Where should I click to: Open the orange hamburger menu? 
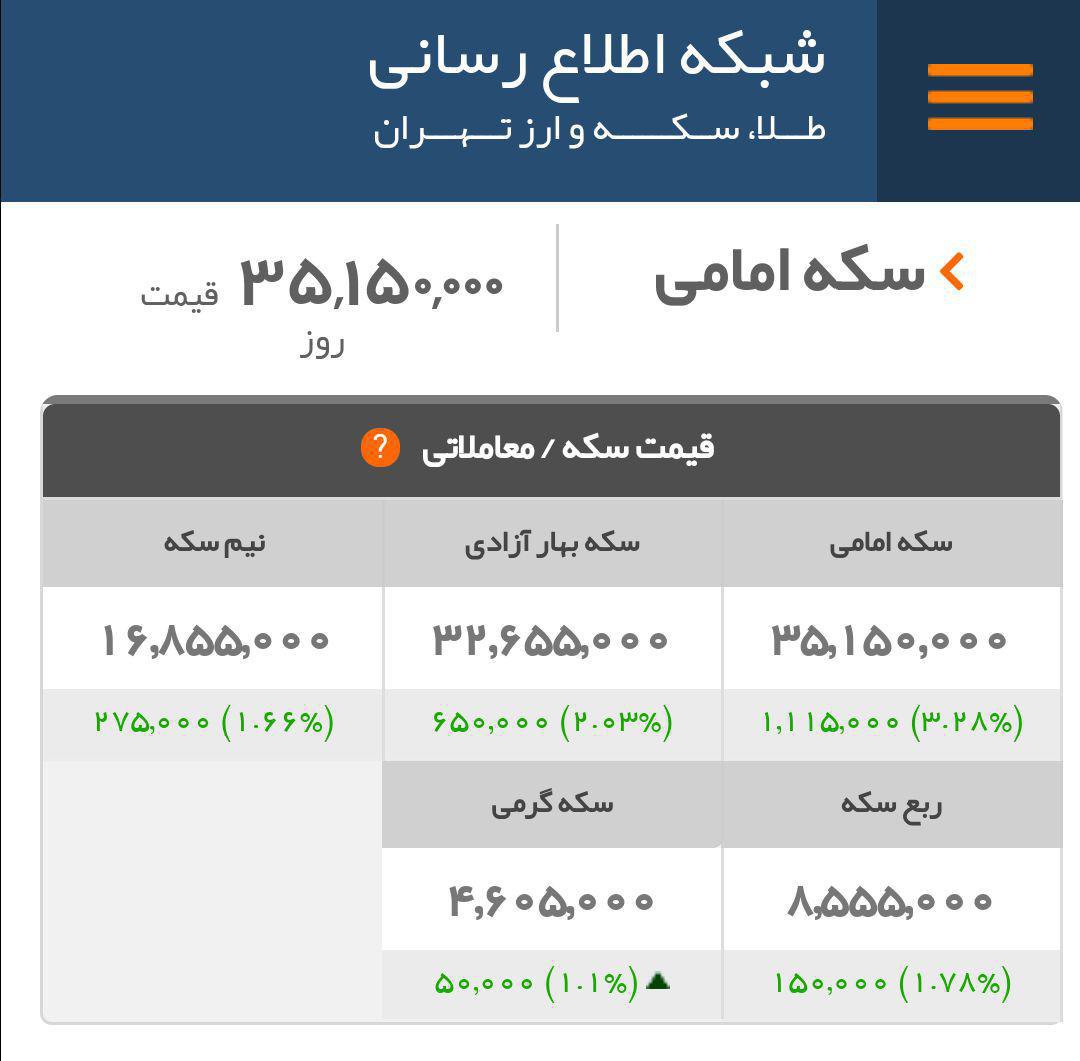pos(979,97)
